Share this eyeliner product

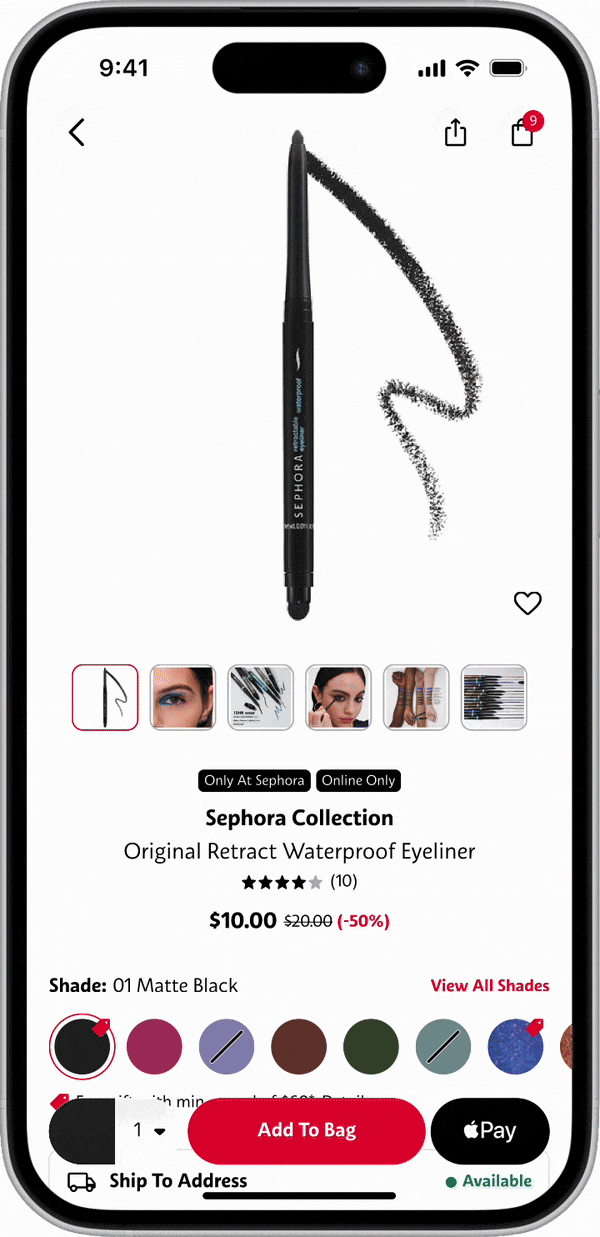point(455,132)
